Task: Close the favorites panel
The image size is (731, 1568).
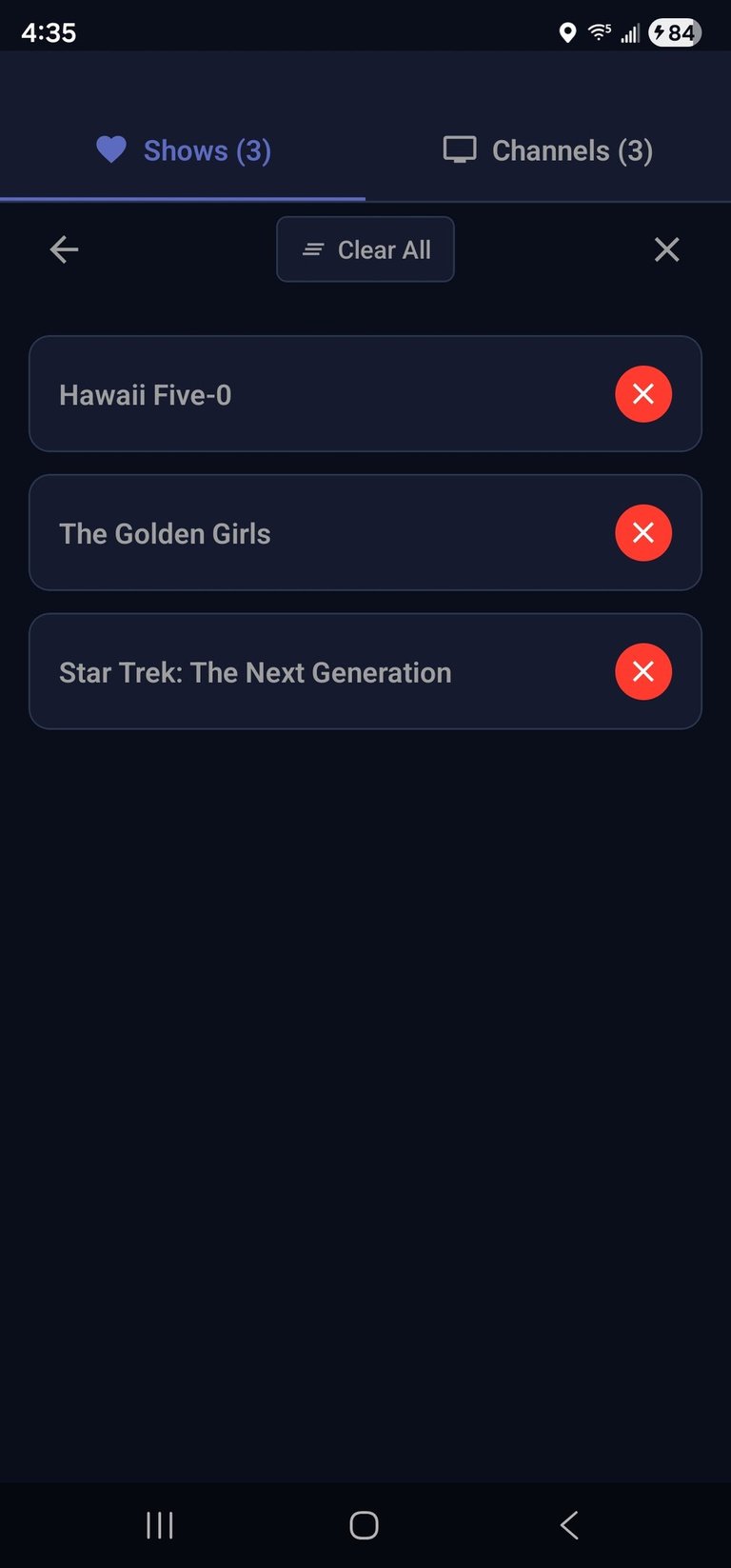Action: (x=666, y=249)
